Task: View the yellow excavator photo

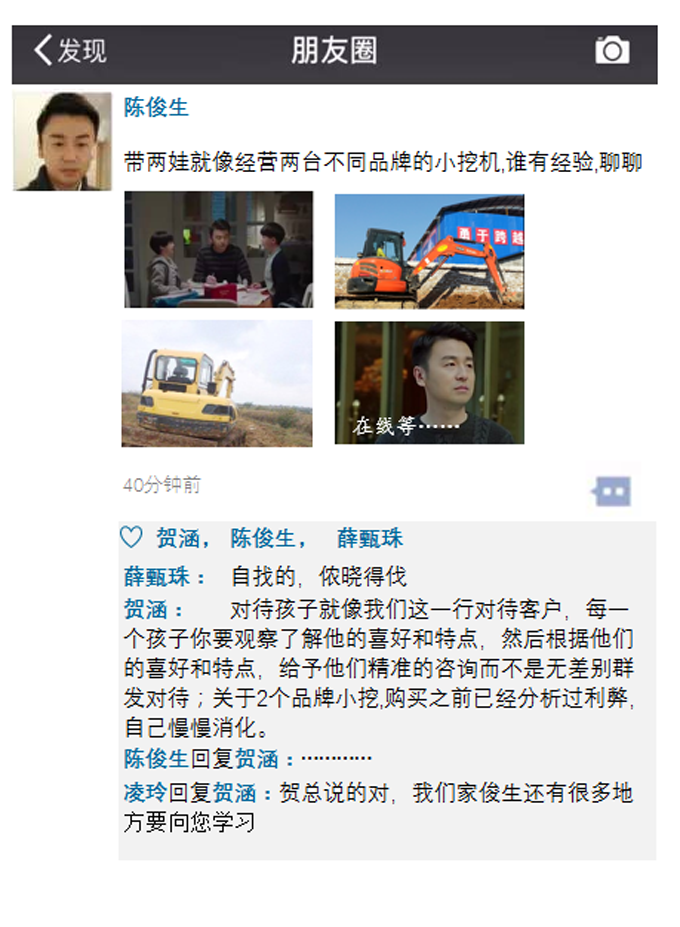Action: click(217, 383)
